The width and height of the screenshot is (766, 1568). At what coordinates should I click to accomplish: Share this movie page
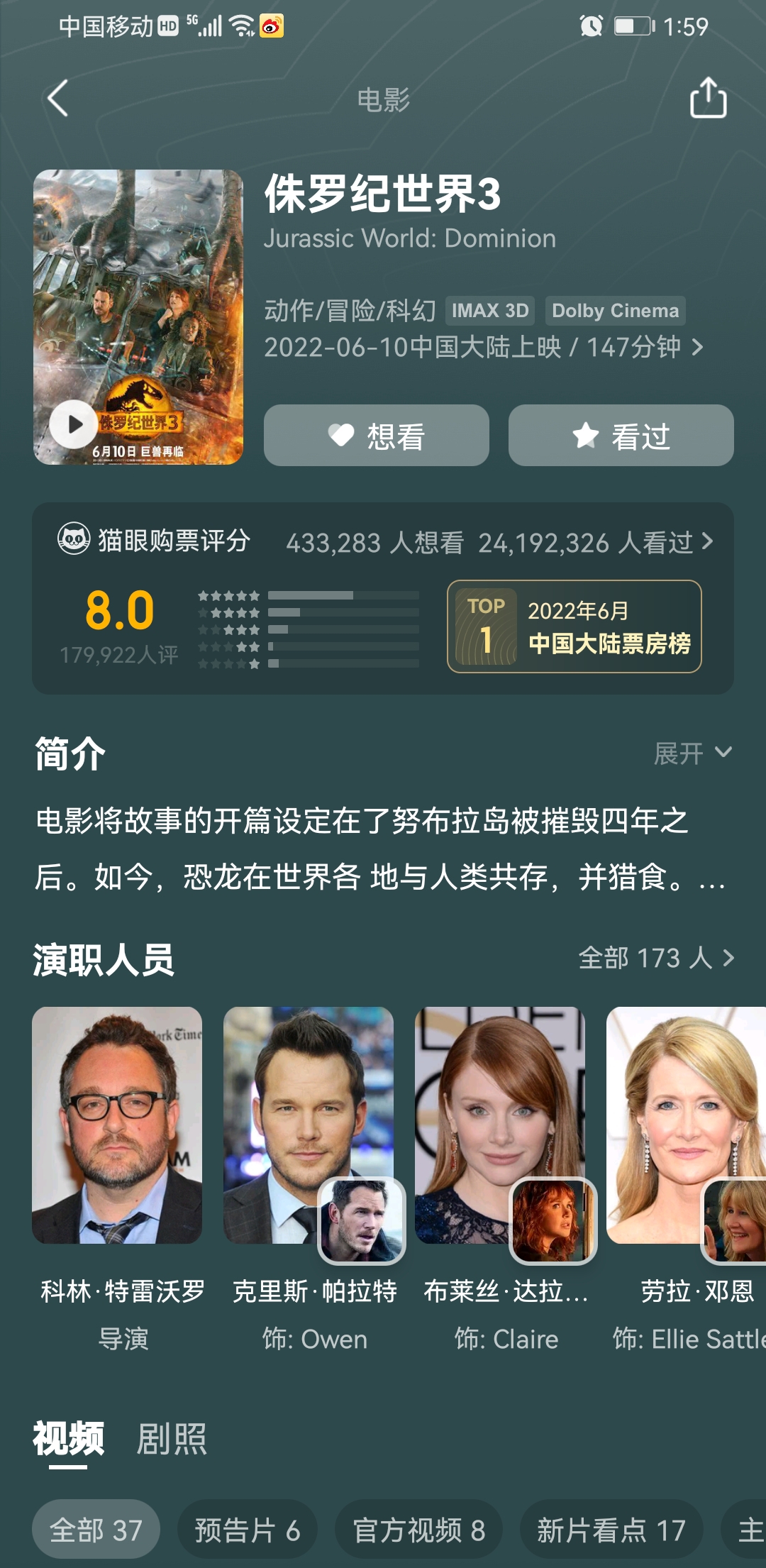(708, 98)
